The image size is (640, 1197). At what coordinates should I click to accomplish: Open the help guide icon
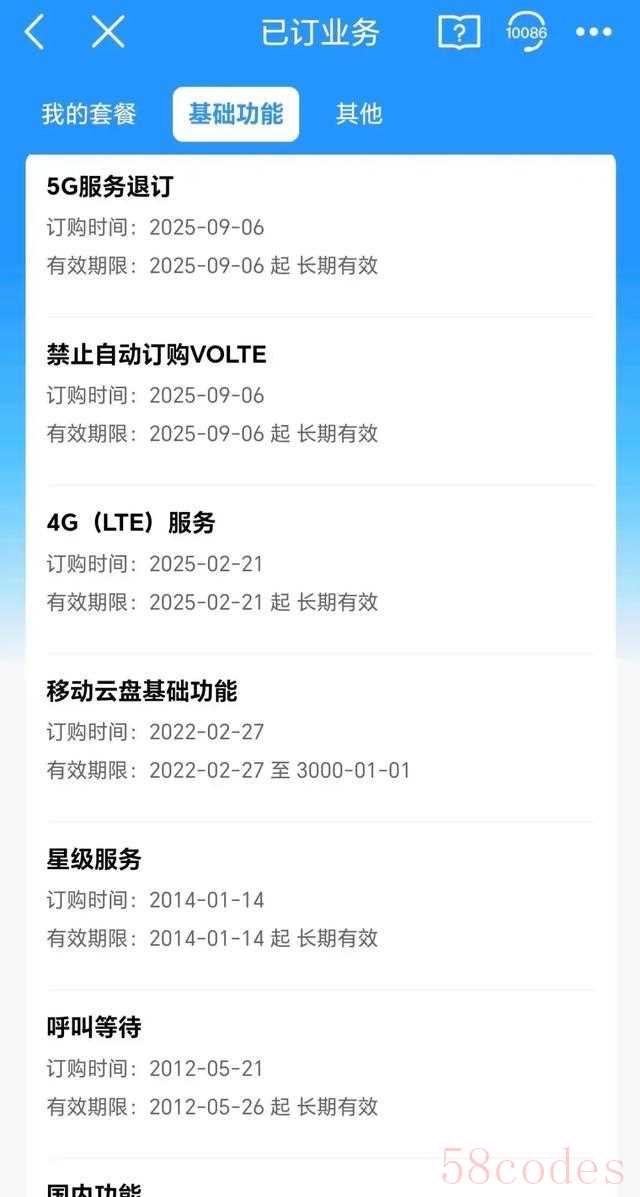click(459, 32)
